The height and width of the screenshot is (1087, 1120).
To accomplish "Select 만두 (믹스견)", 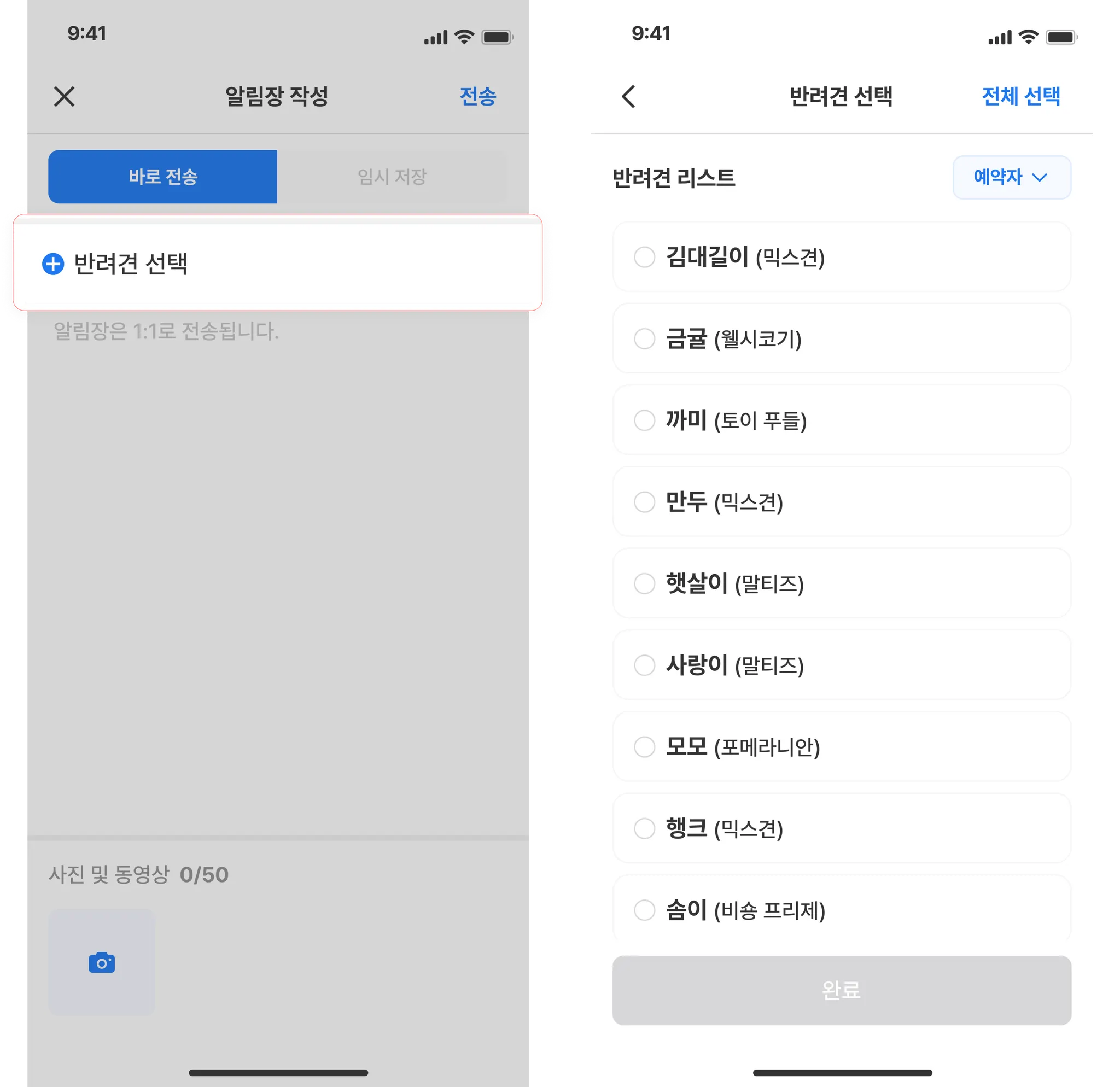I will tap(645, 502).
